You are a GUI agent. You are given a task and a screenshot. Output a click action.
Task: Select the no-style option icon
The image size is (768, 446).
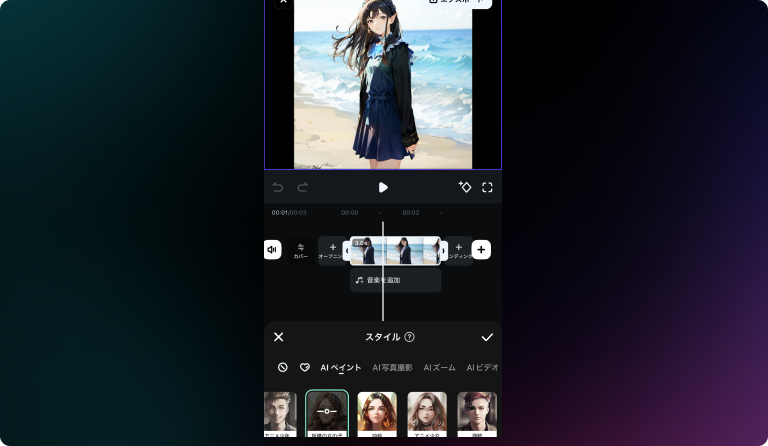283,367
